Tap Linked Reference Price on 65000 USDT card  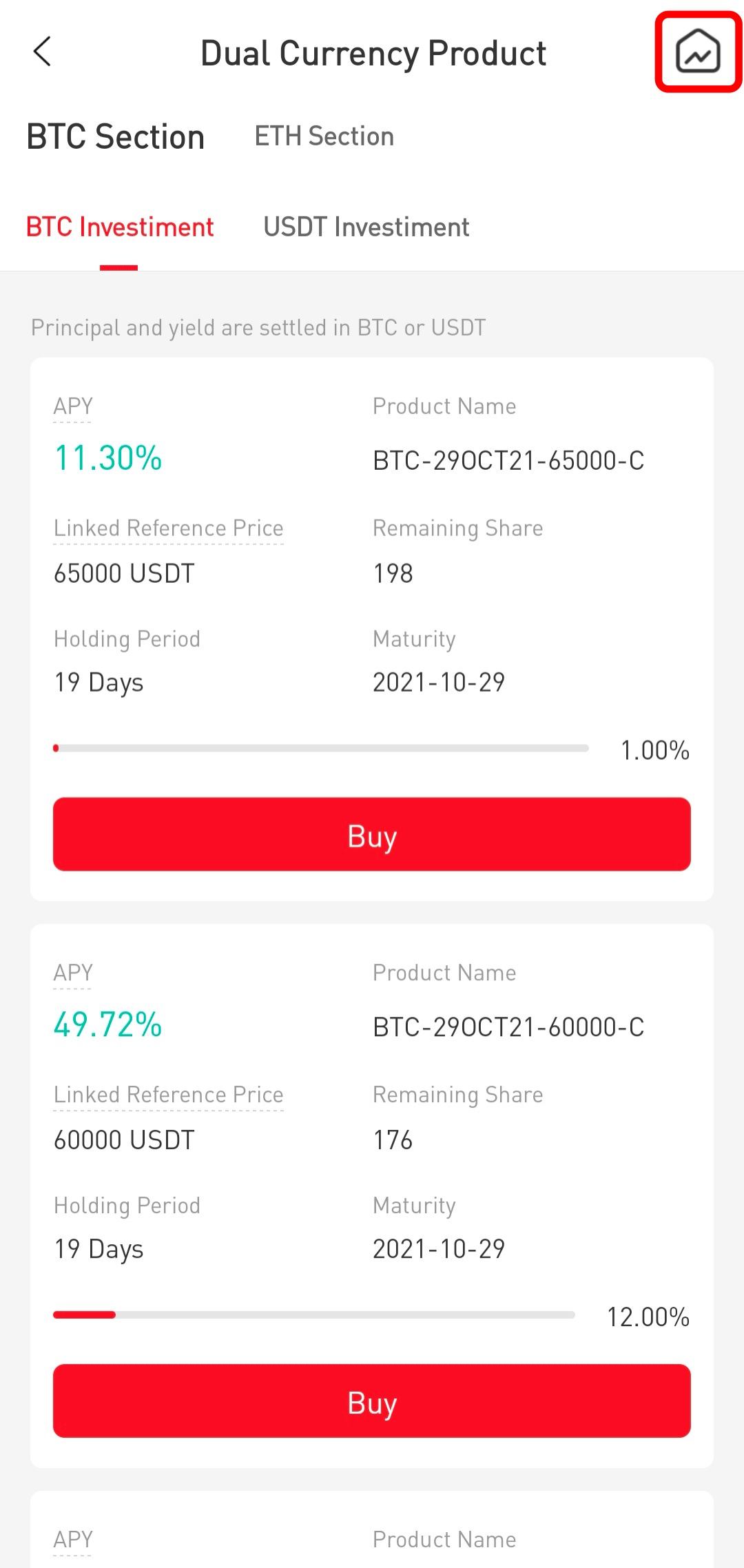pyautogui.click(x=169, y=528)
